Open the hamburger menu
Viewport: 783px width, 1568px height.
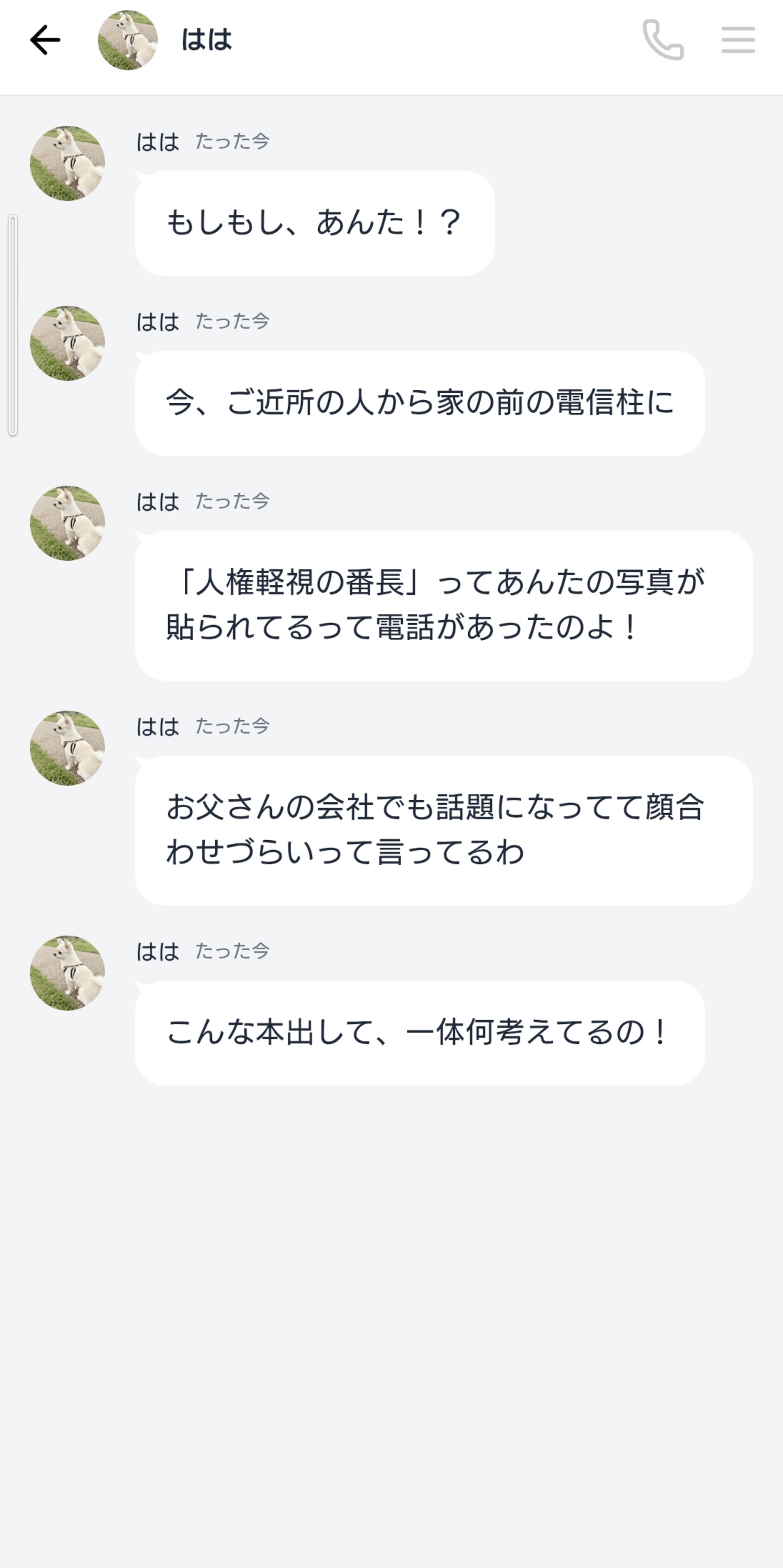click(738, 40)
